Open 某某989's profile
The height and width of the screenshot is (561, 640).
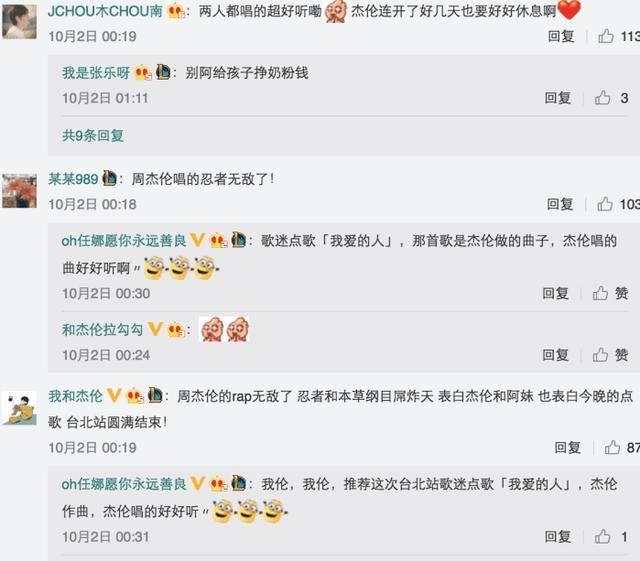pos(73,179)
